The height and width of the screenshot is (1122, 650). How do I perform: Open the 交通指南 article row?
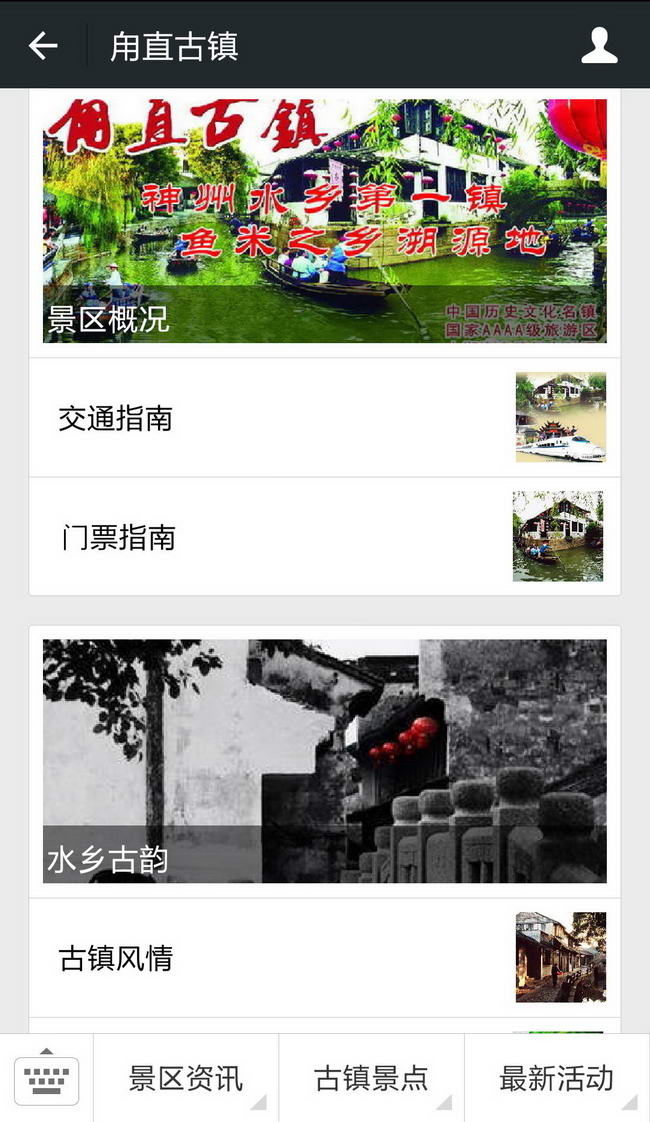click(324, 418)
